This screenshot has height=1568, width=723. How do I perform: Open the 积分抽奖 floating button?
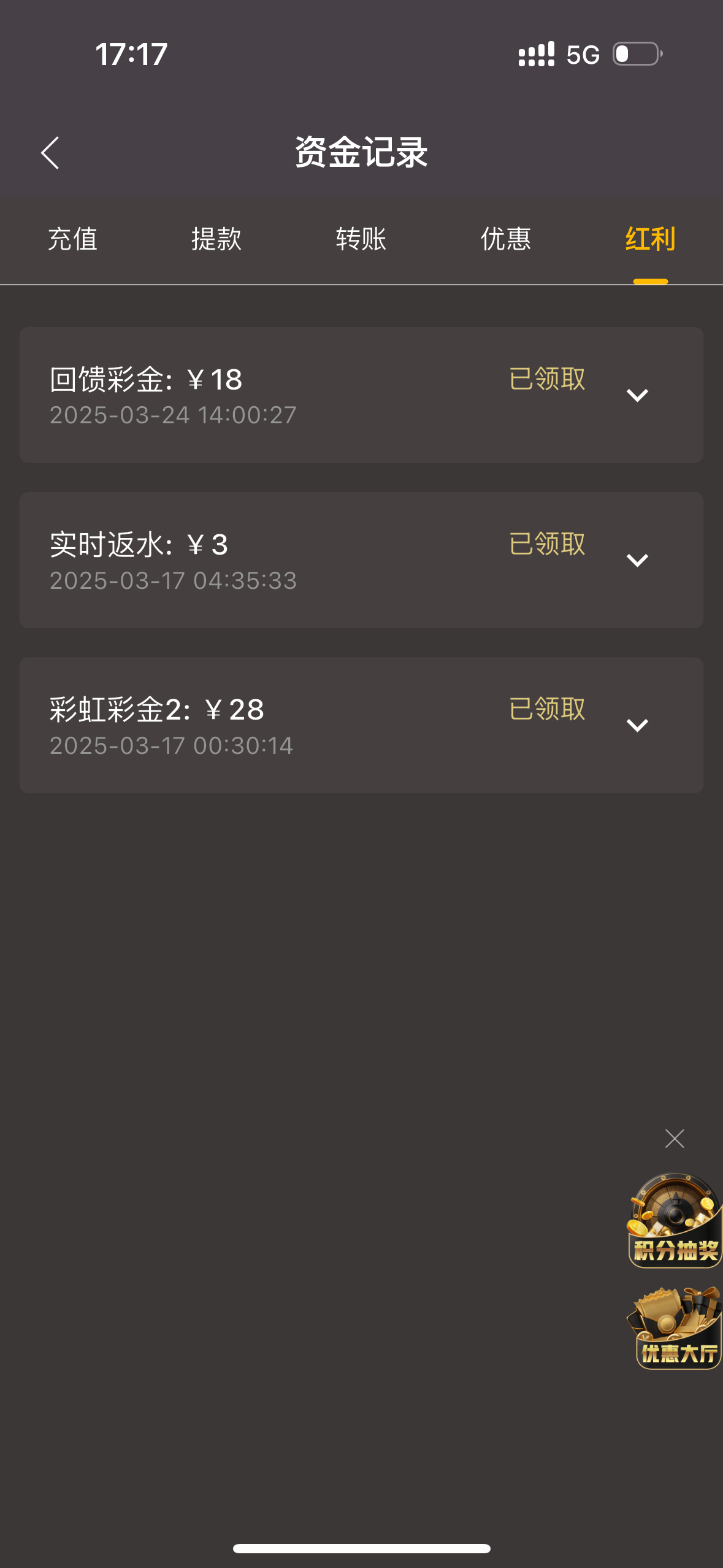[x=675, y=1221]
